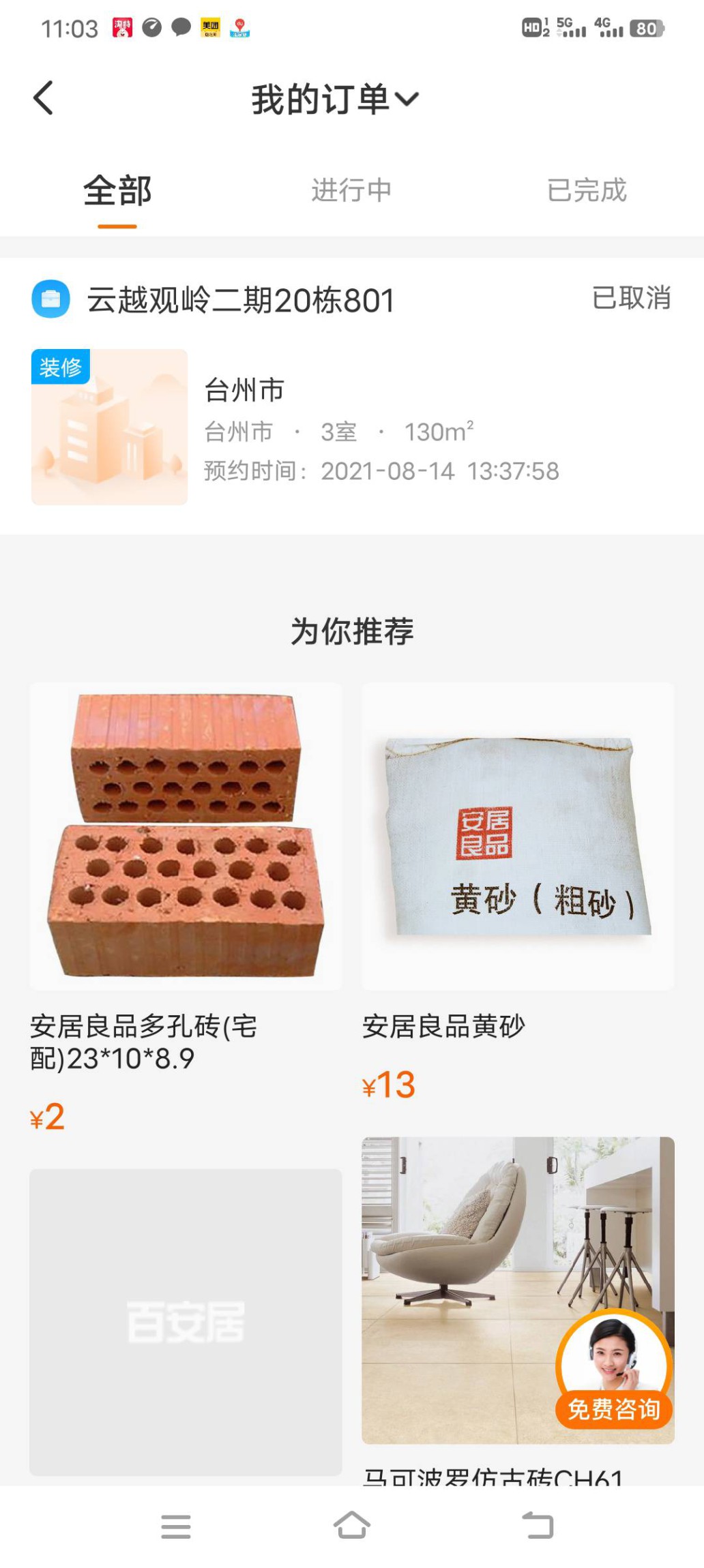Switch to the 进行中 tab
This screenshot has width=704, height=1568.
[351, 191]
